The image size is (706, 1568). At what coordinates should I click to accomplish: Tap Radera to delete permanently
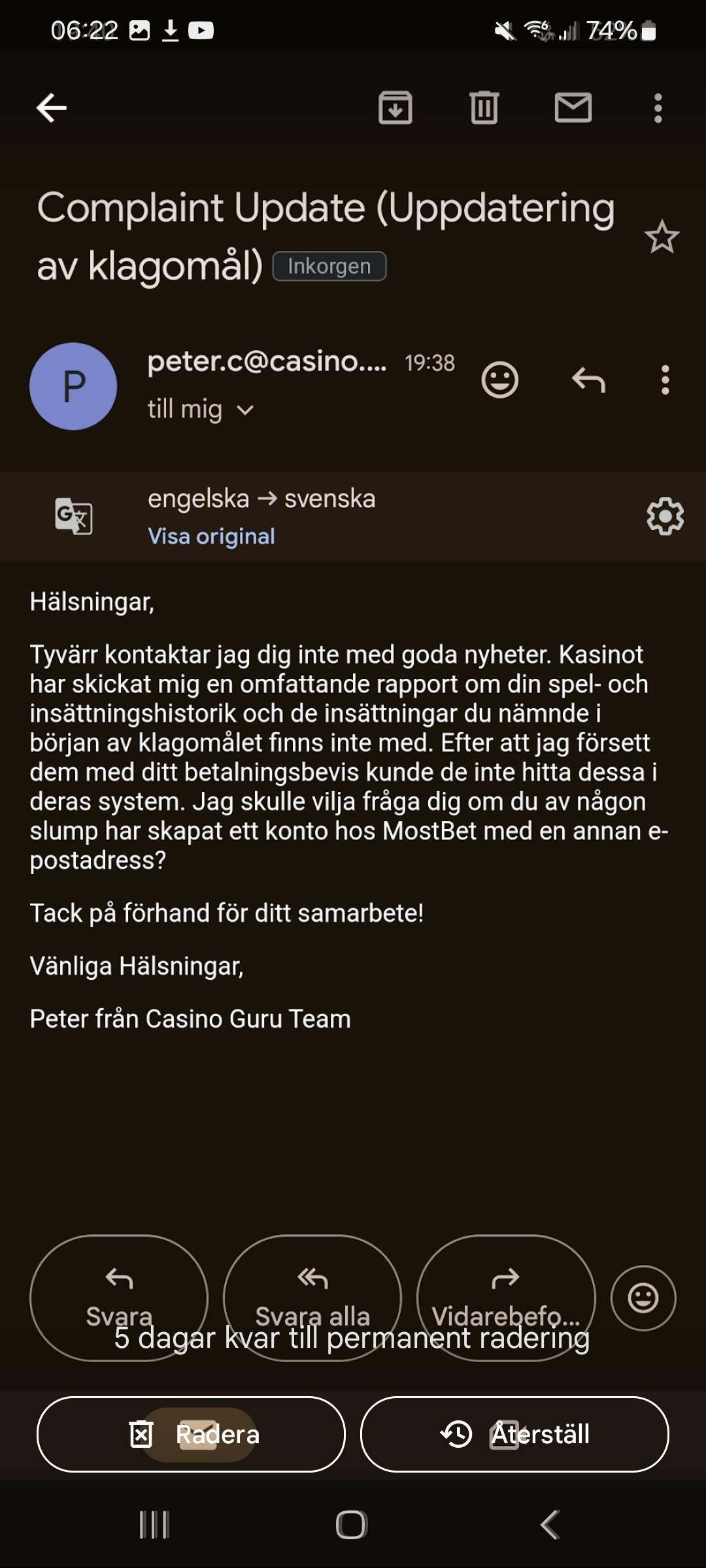pyautogui.click(x=191, y=1434)
